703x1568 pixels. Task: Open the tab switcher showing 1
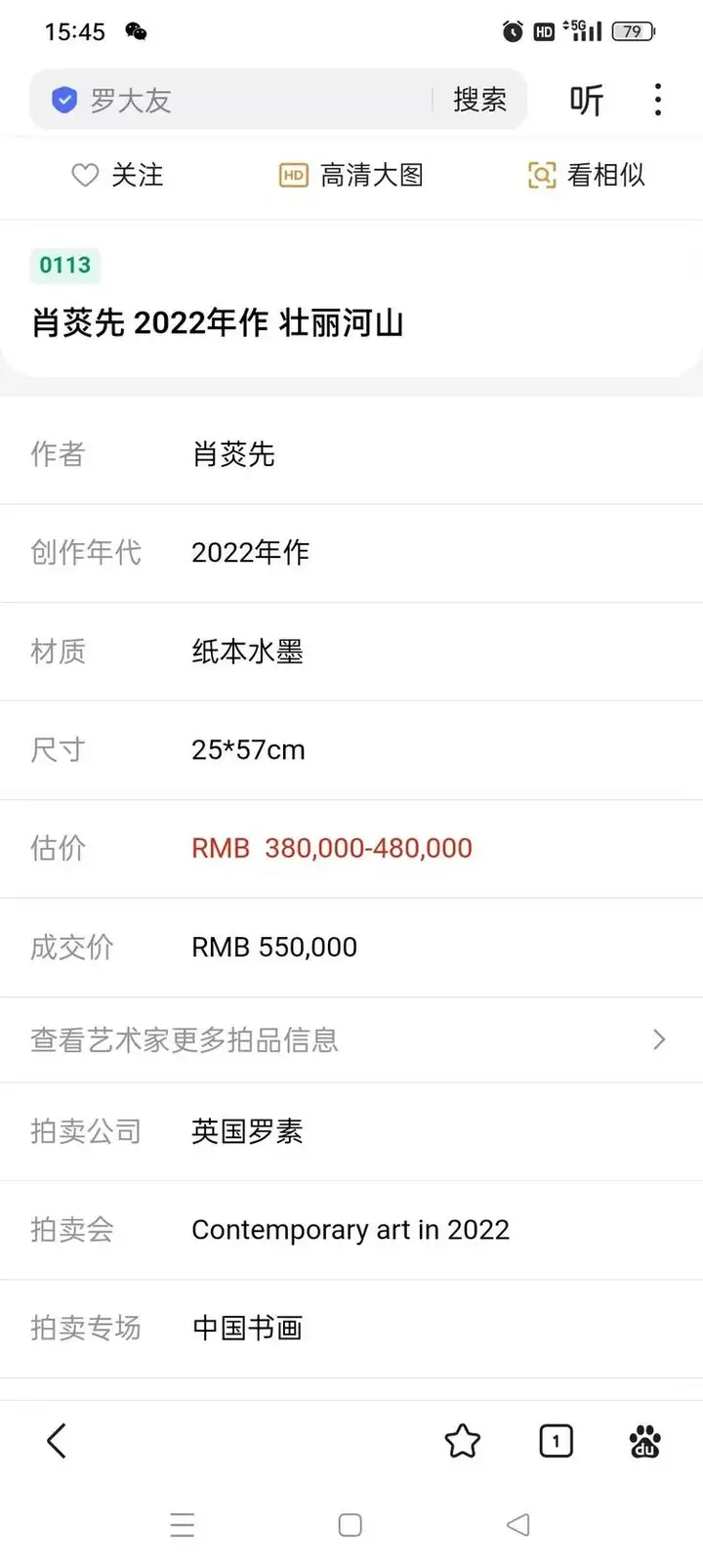tap(556, 1440)
